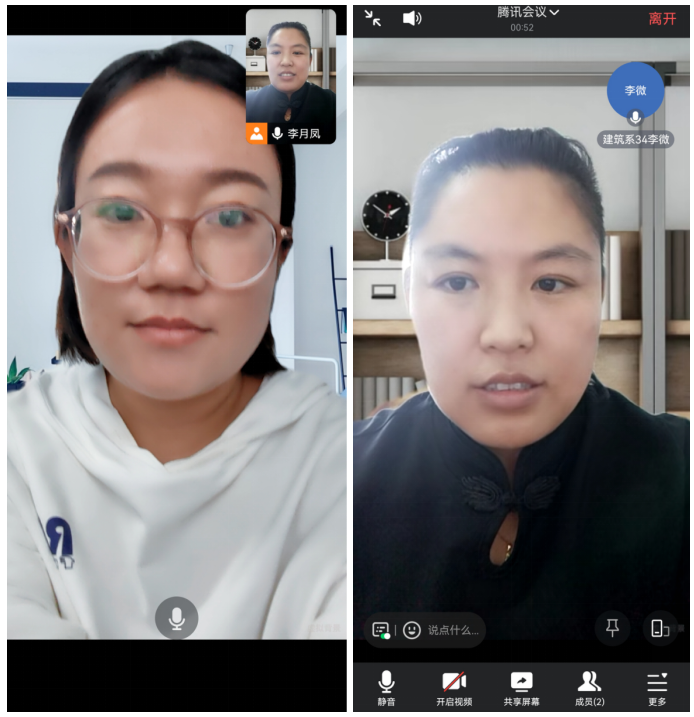This screenshot has width=694, height=717.
Task: Select the 李微 participant avatar
Action: coord(635,91)
